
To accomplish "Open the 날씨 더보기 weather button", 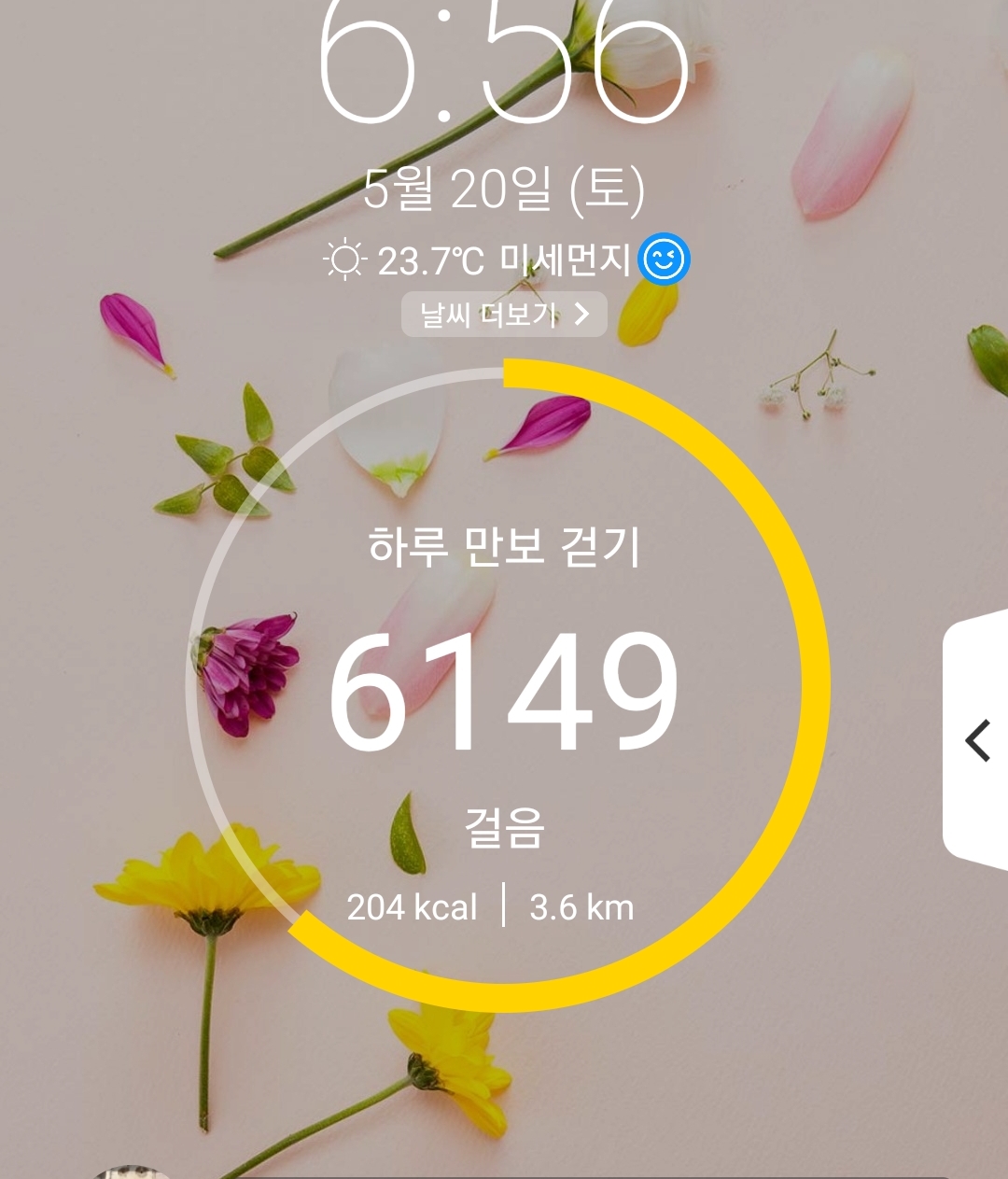I will tap(504, 315).
